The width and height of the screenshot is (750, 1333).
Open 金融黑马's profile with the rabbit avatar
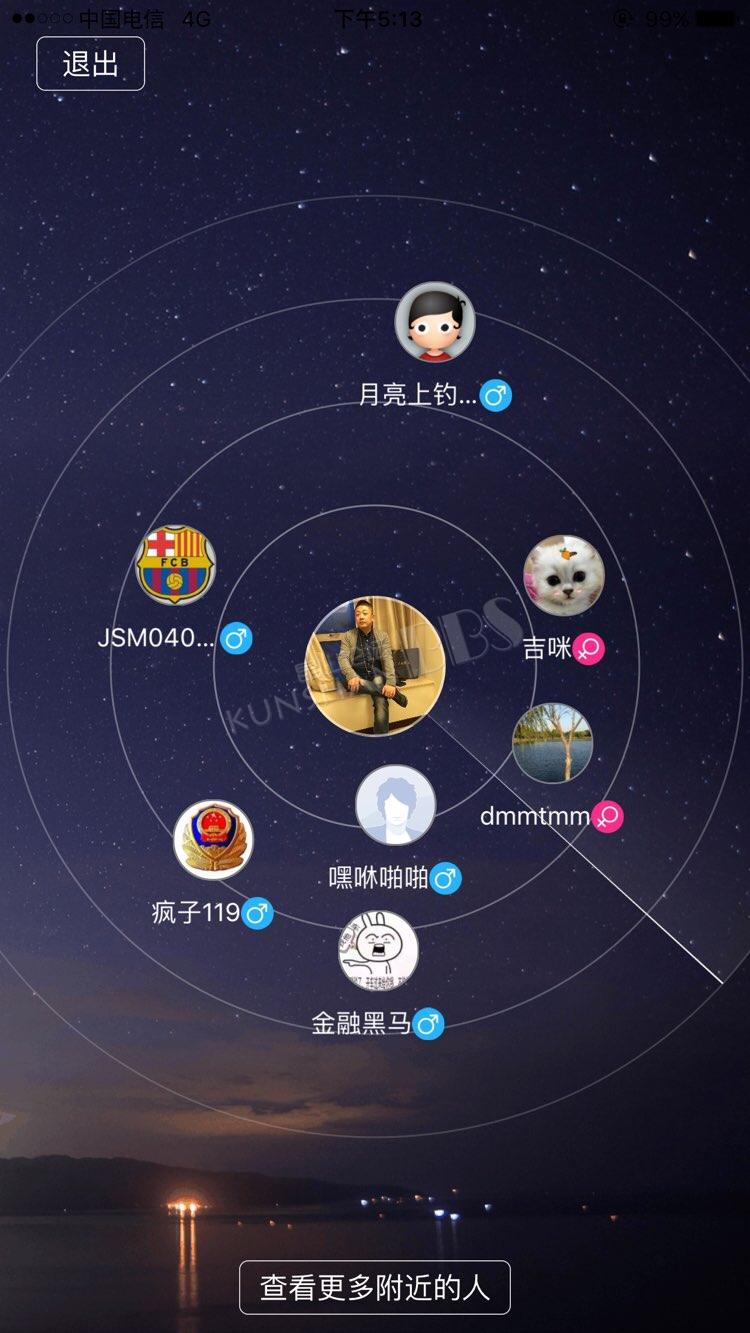[x=378, y=950]
